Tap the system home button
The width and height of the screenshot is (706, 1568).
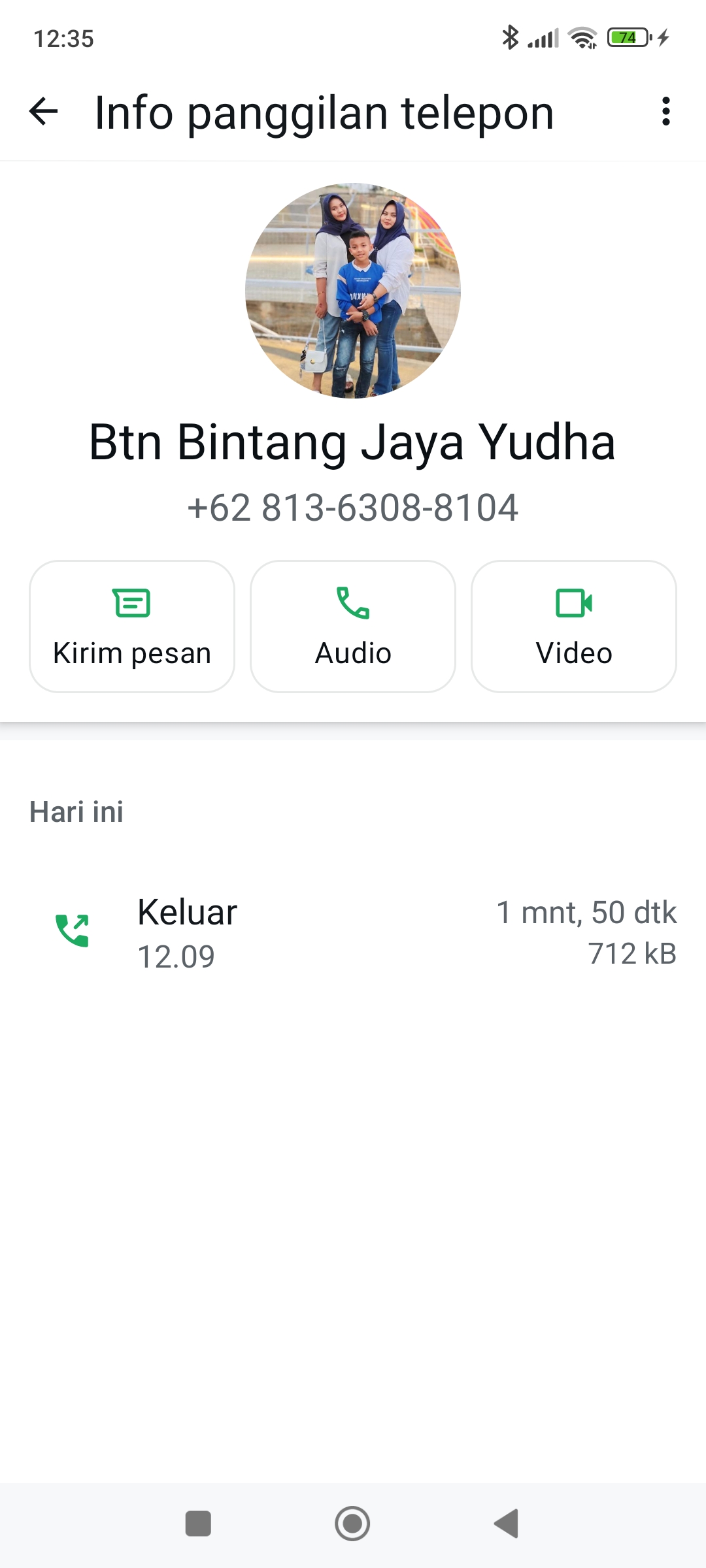352,1524
